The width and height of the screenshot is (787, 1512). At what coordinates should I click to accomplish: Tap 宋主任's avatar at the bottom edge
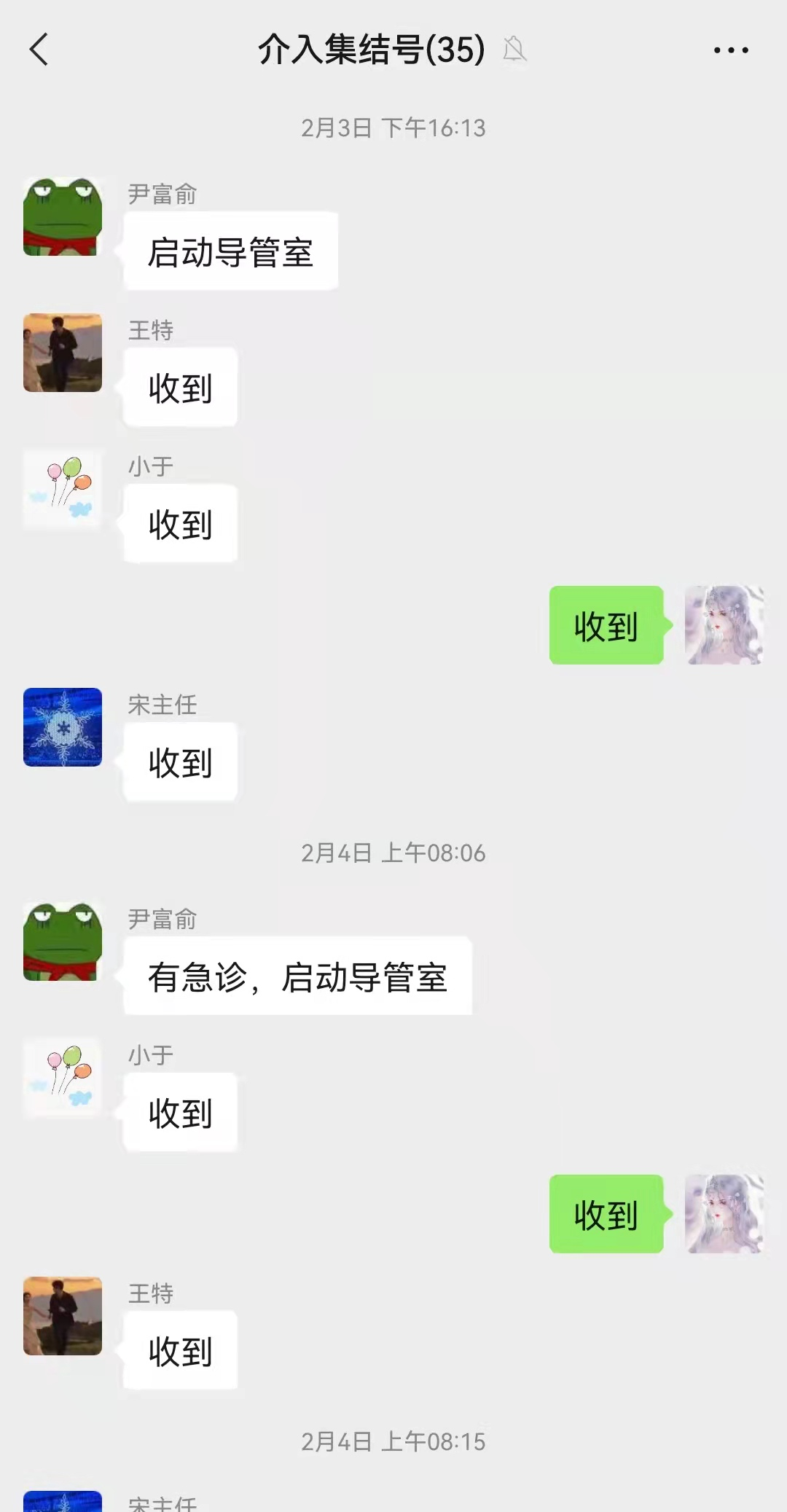[62, 1501]
